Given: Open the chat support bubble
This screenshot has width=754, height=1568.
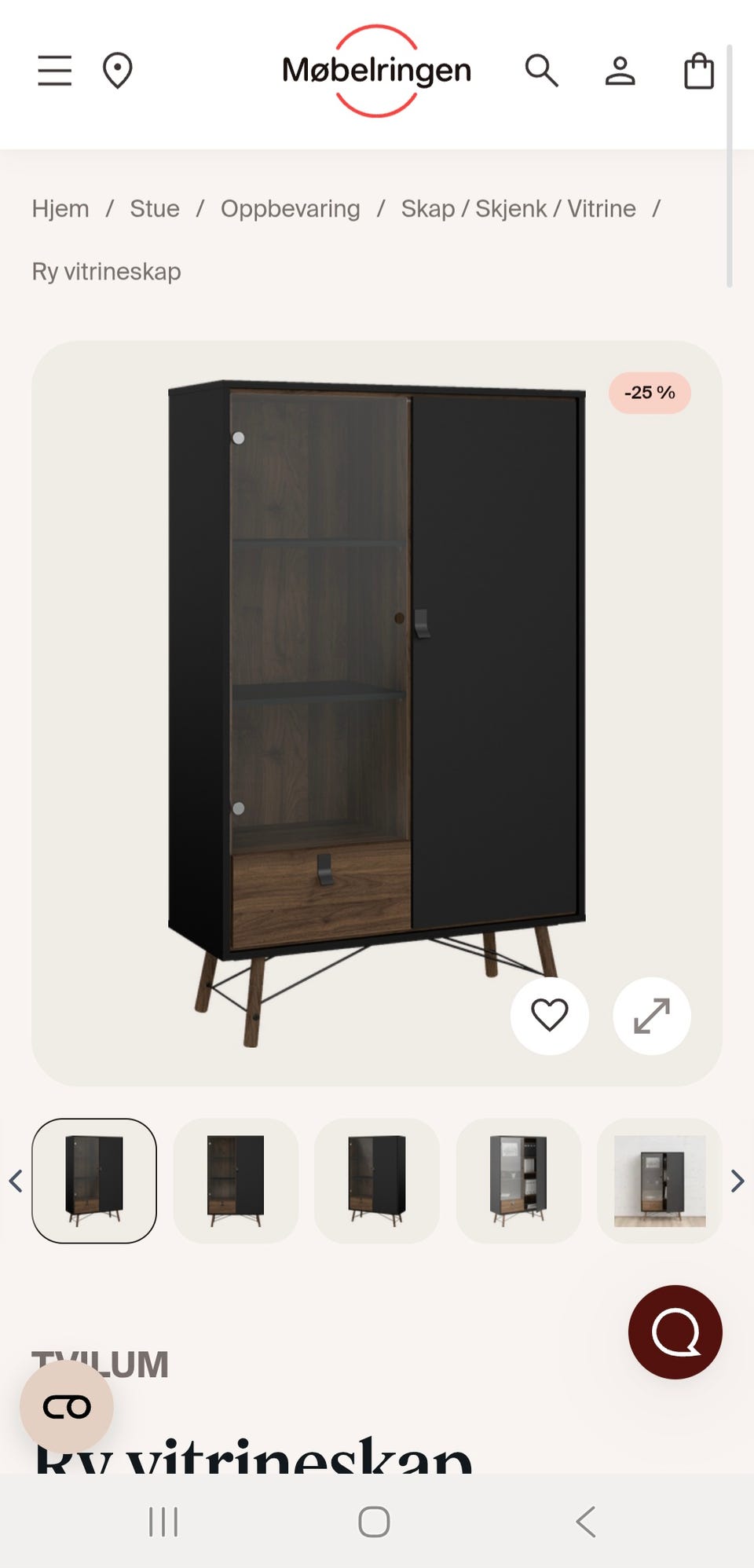Looking at the screenshot, I should (x=675, y=1332).
